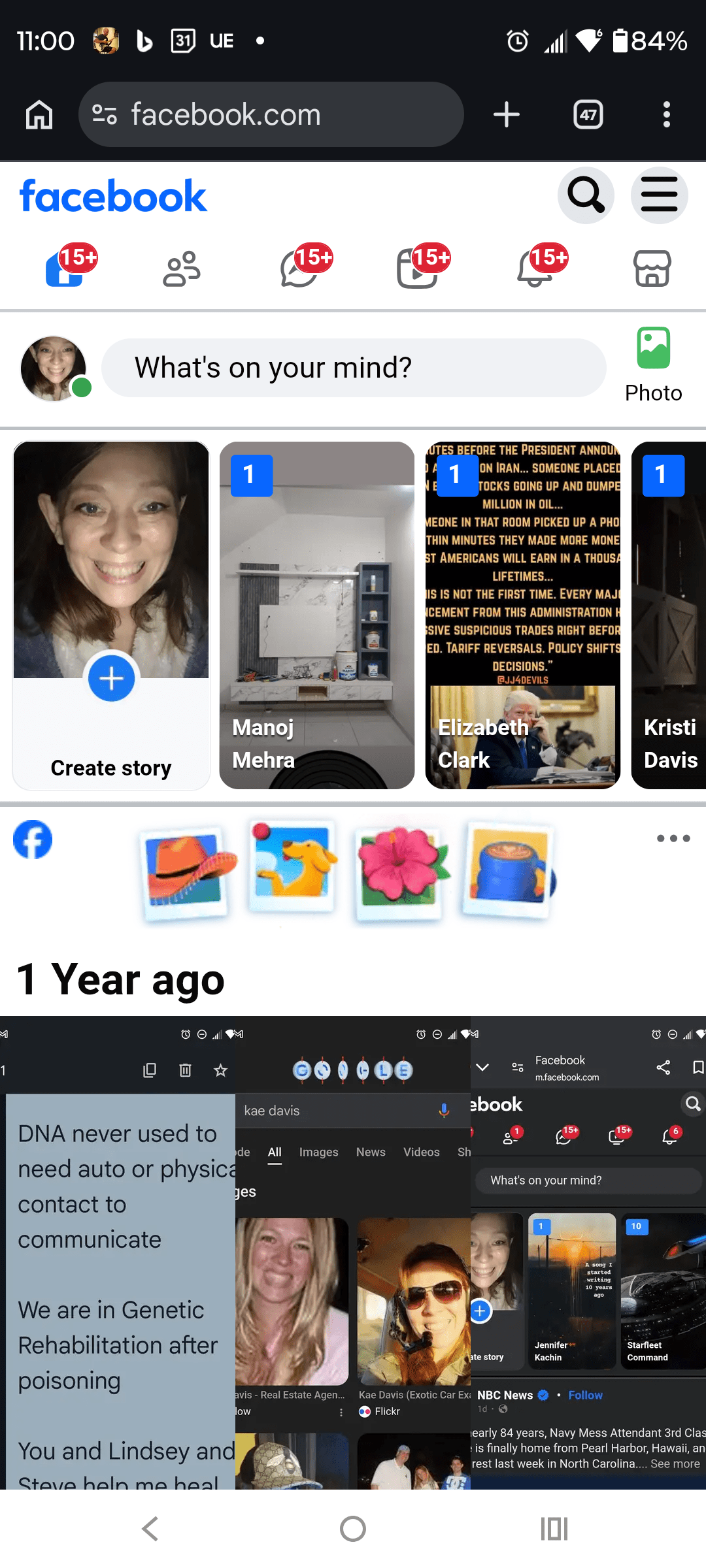Switch to the Video tab
This screenshot has height=1568, width=706.
pos(418,269)
